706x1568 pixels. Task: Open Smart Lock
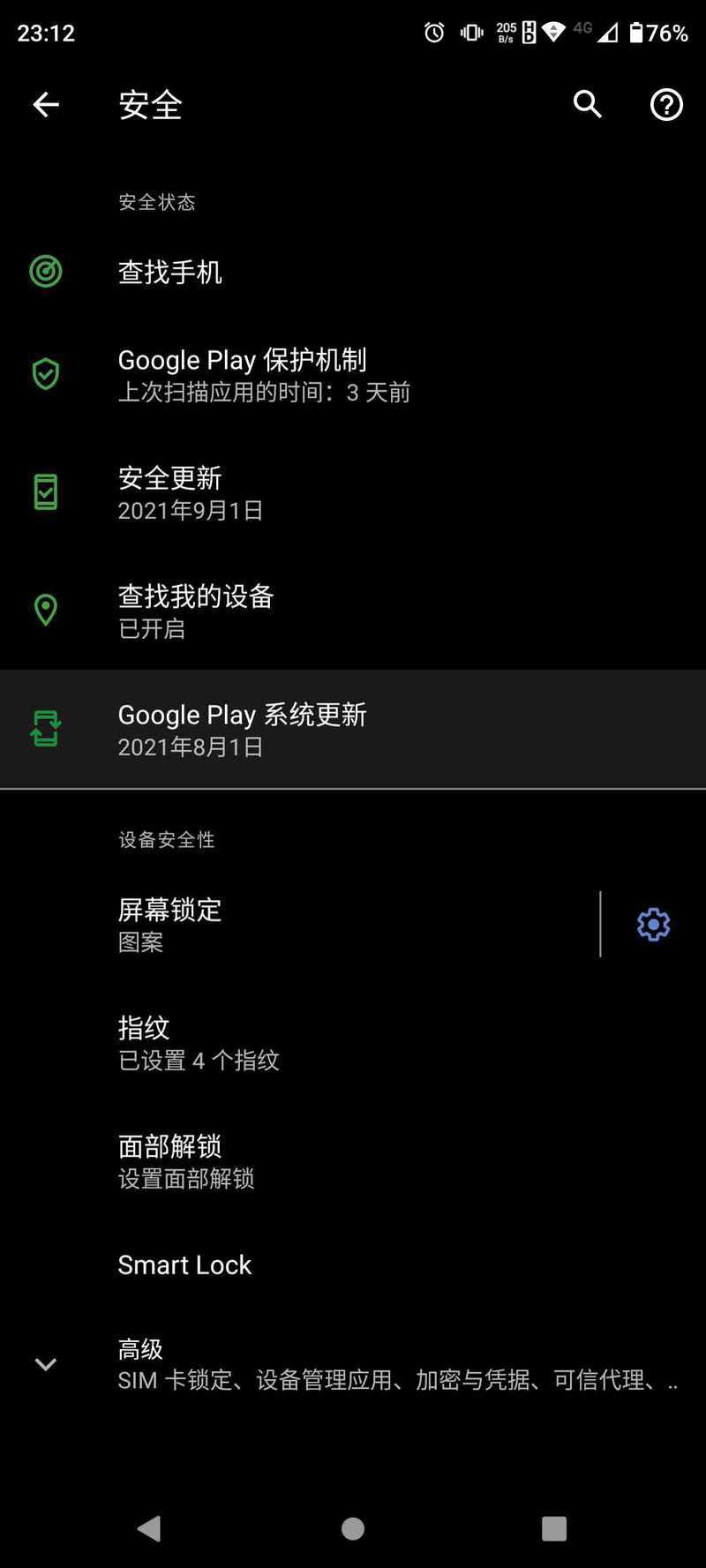pos(353,1264)
